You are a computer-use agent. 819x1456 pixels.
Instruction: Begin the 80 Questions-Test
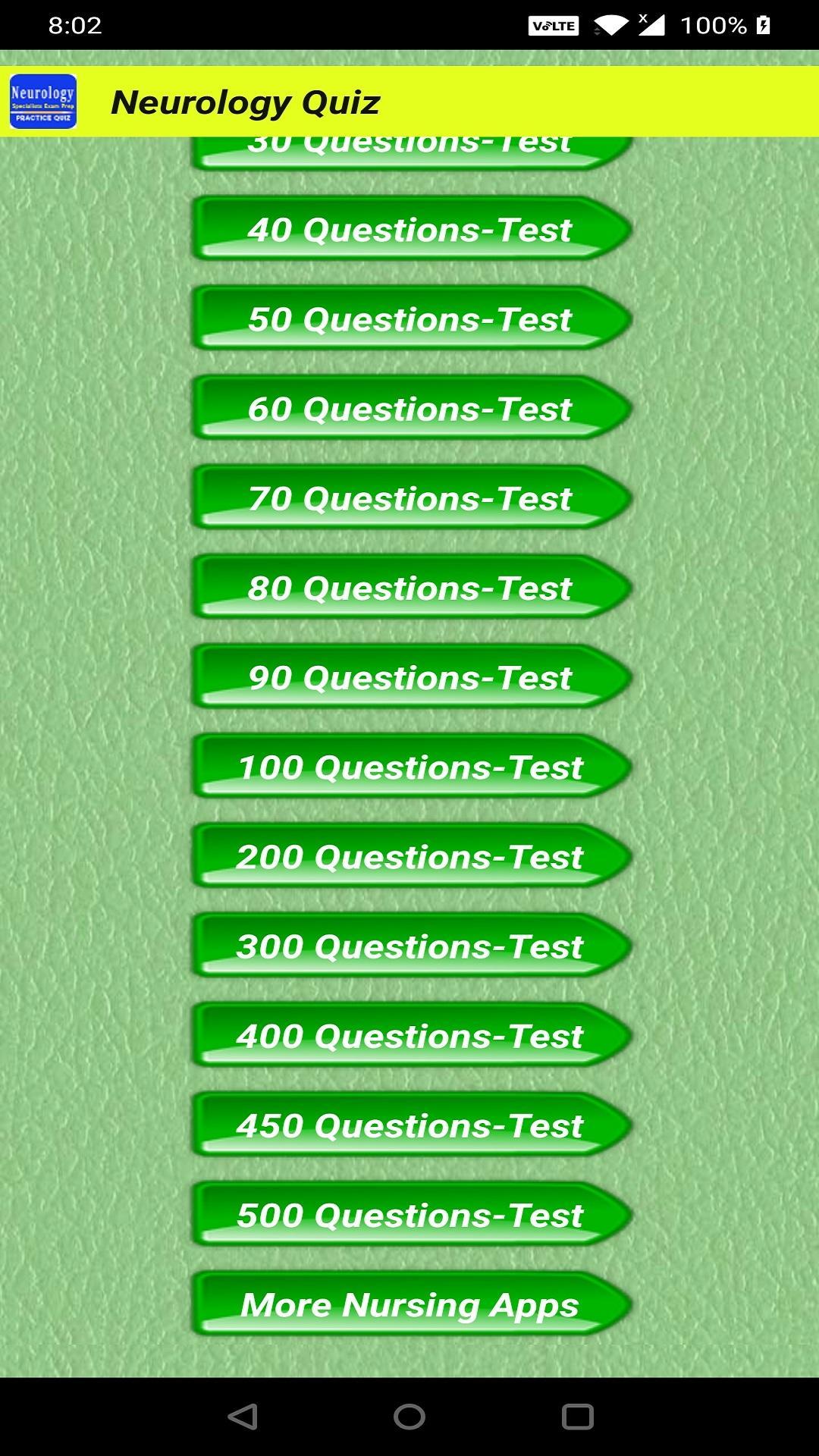click(x=410, y=587)
